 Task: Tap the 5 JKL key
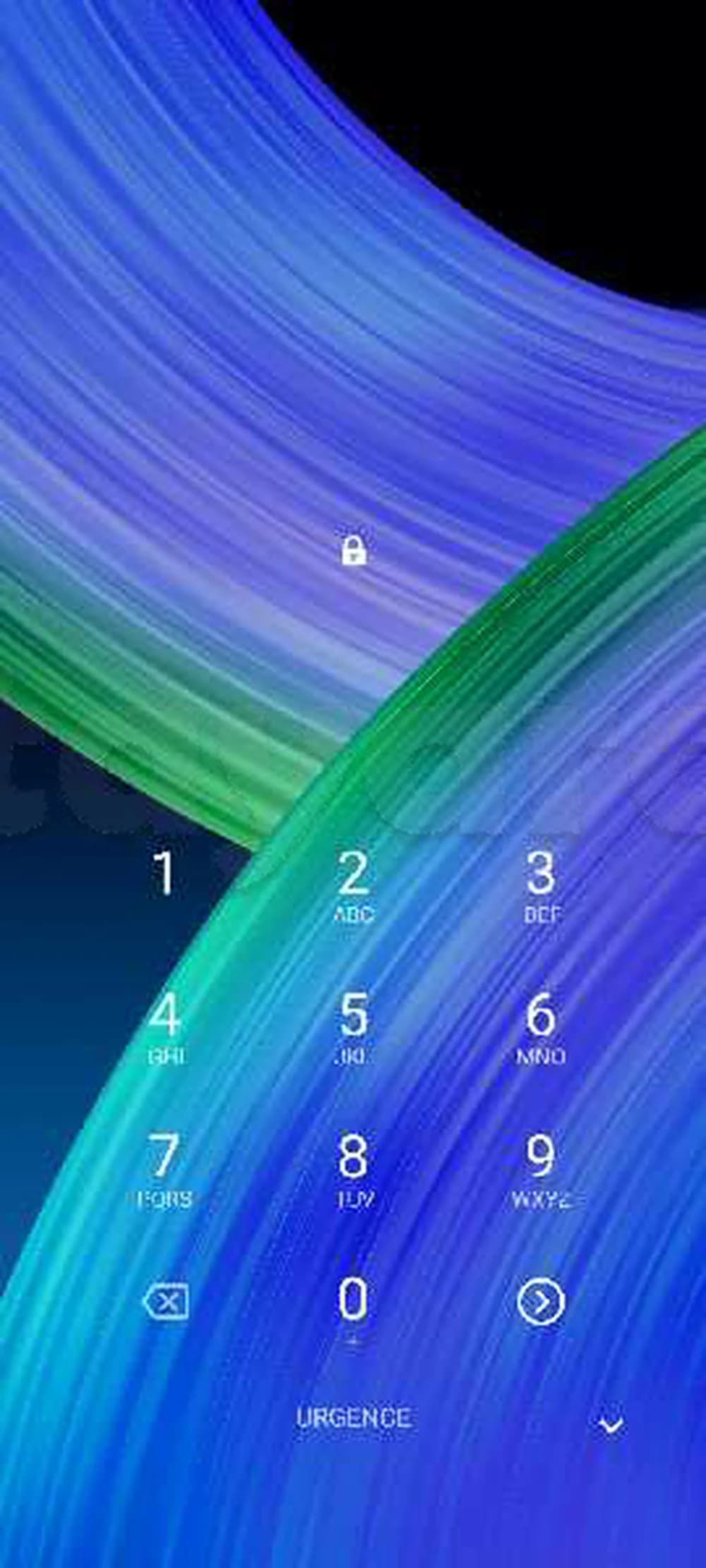pos(353,1027)
